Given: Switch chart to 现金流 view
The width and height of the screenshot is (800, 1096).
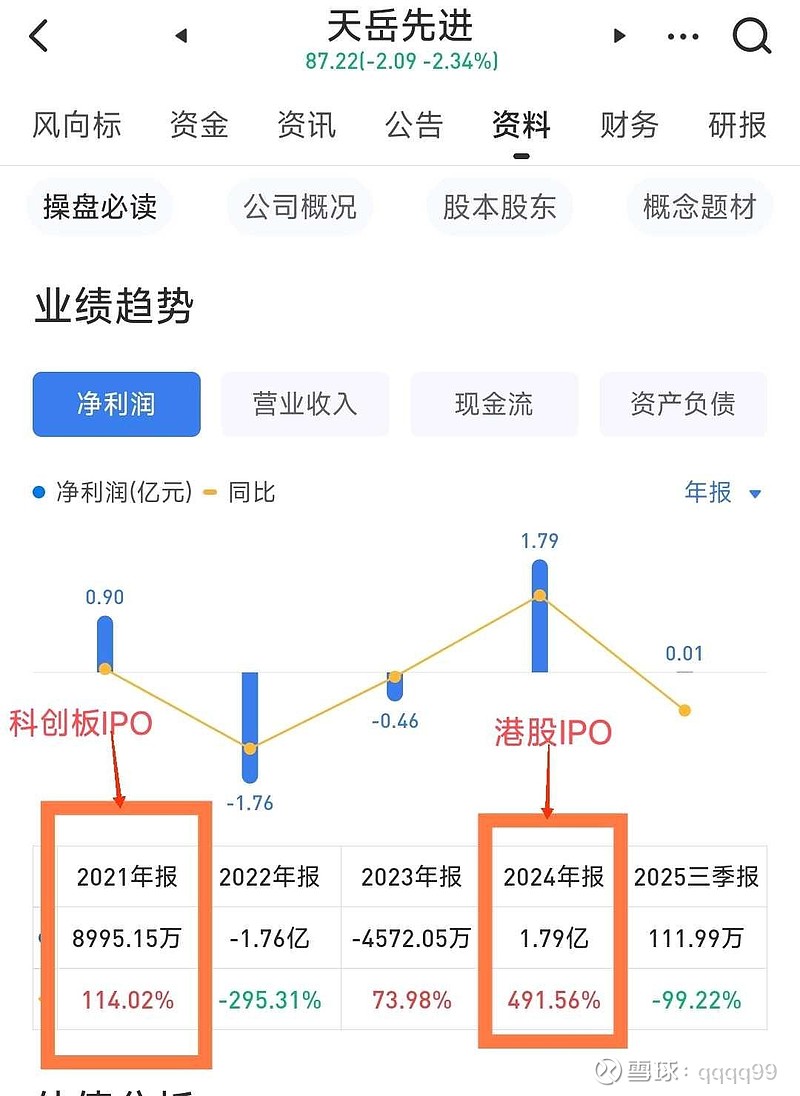Looking at the screenshot, I should tap(494, 404).
